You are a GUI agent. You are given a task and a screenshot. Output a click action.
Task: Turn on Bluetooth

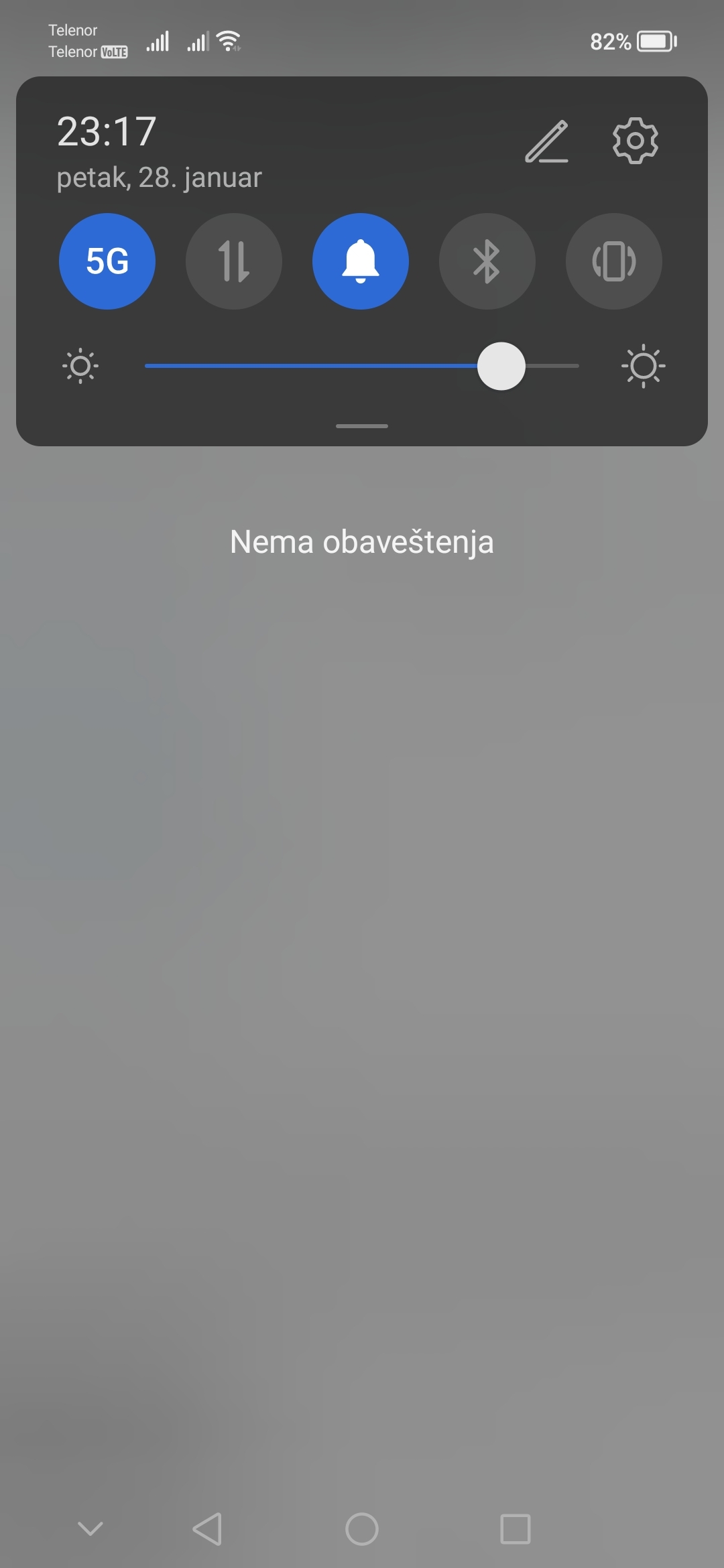[x=487, y=261]
